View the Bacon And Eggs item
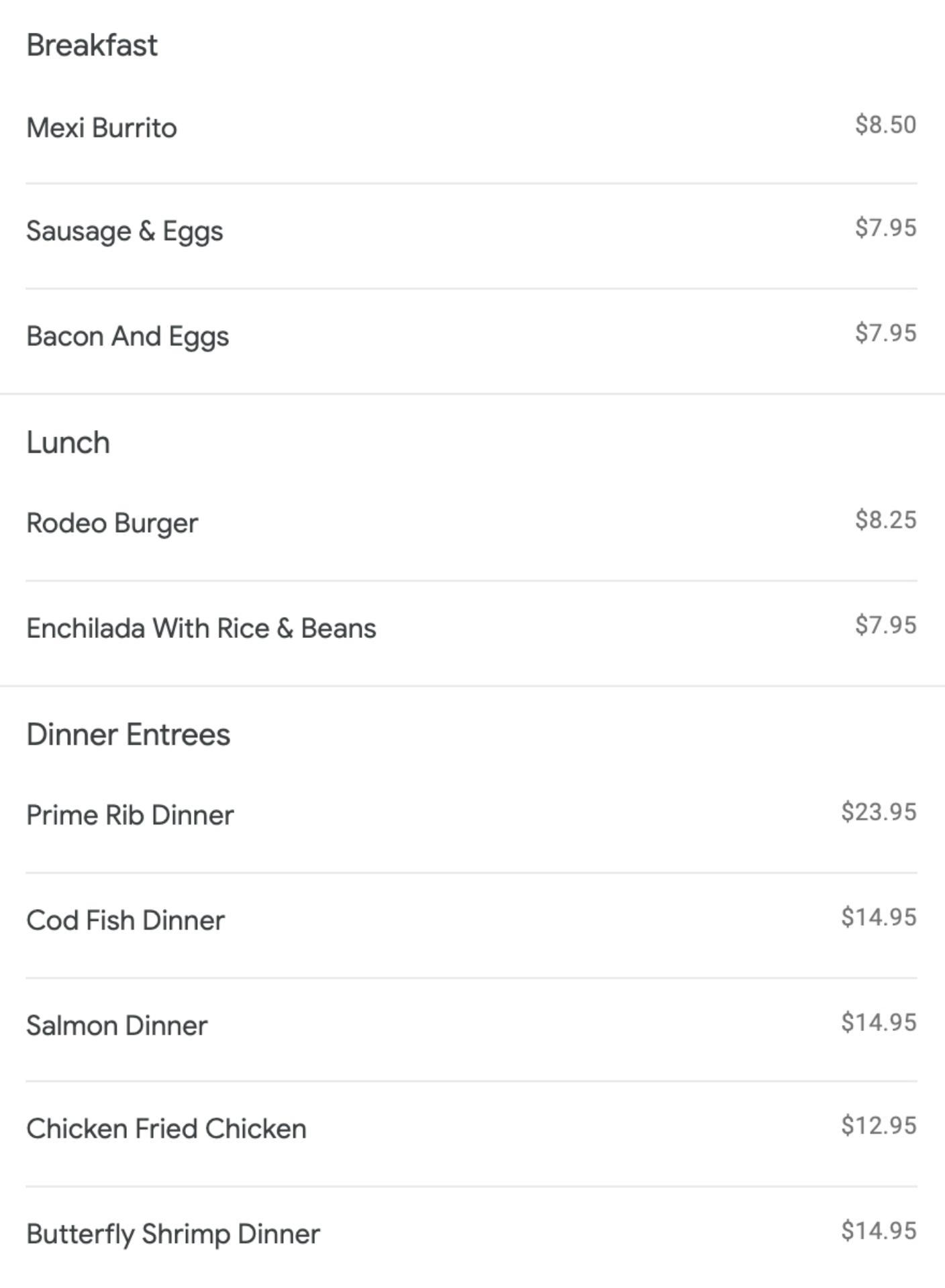The width and height of the screenshot is (945, 1288). click(x=128, y=336)
